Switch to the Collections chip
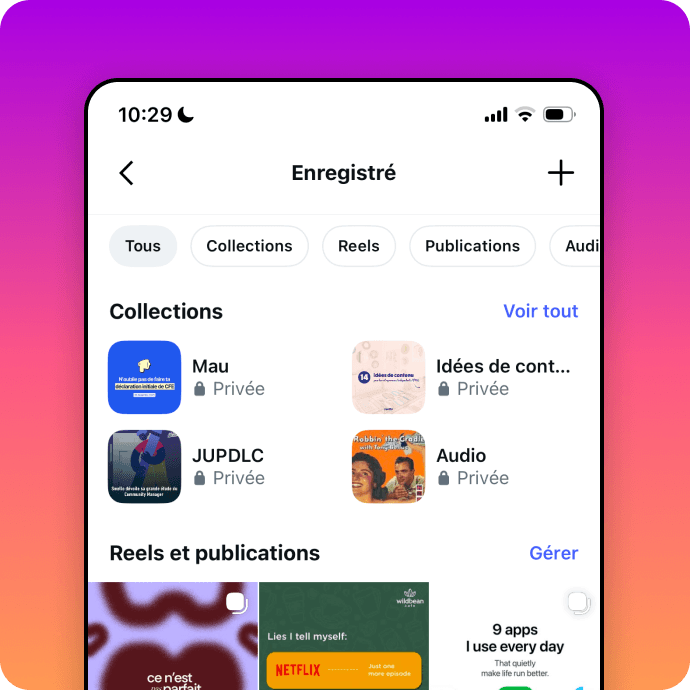690x690 pixels. pyautogui.click(x=249, y=246)
